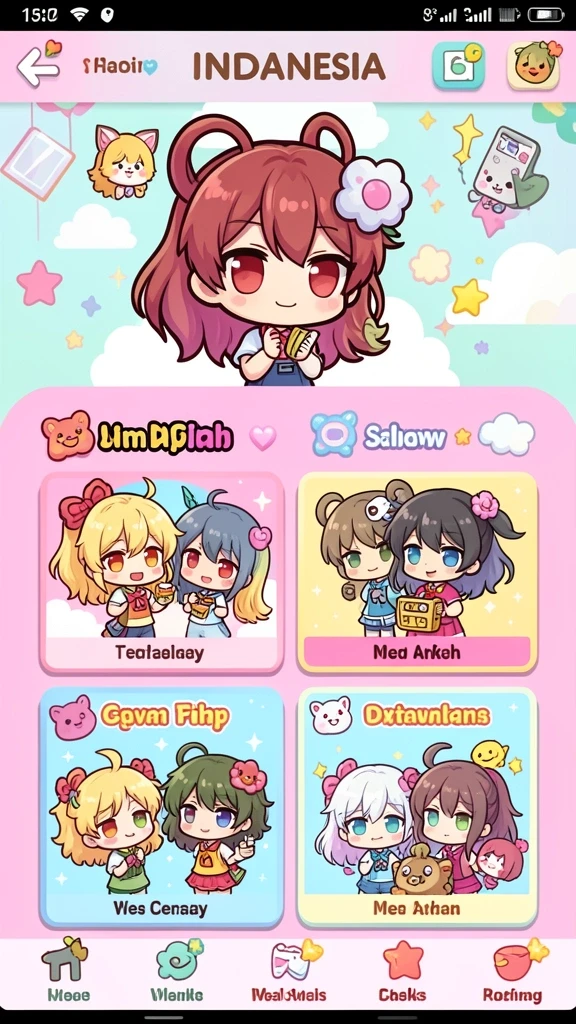
Task: Select the Dxtavnlans card
Action: (x=417, y=807)
